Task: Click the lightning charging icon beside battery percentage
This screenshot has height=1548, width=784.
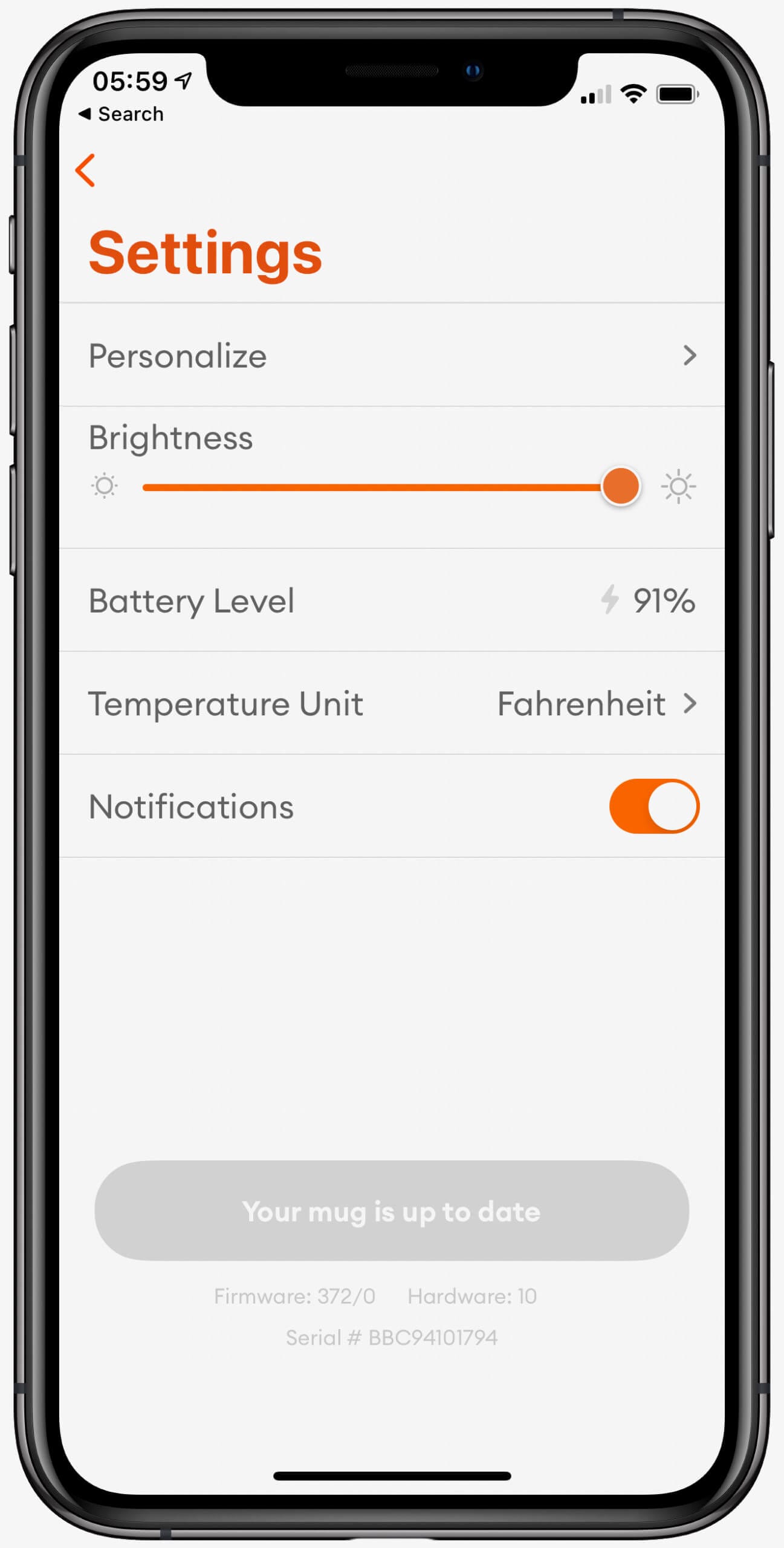Action: [x=609, y=600]
